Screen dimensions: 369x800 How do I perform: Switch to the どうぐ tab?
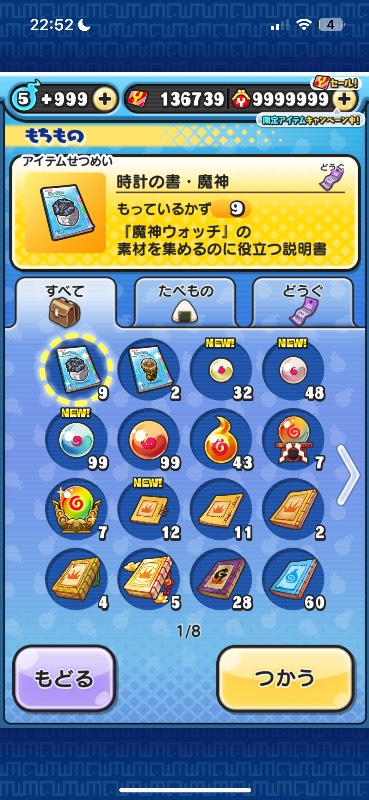click(x=303, y=302)
